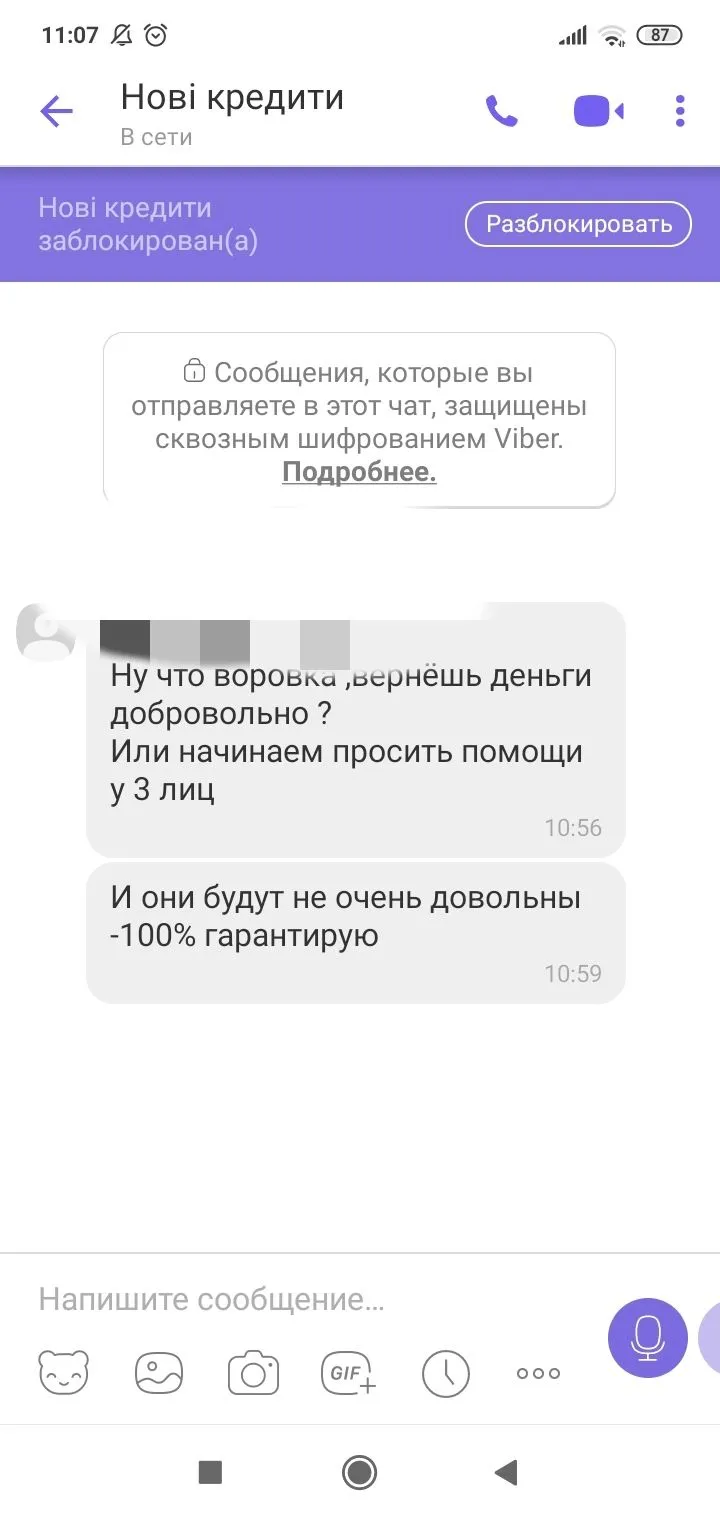Open the GIF creator
Image resolution: width=720 pixels, height=1520 pixels.
click(349, 1373)
